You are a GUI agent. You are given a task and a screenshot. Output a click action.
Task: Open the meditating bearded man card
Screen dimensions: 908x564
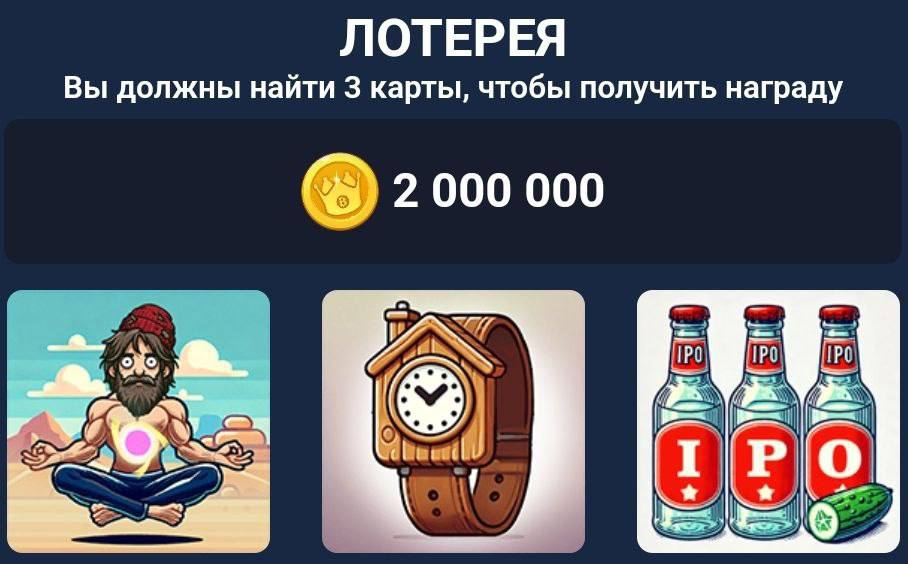pos(138,421)
